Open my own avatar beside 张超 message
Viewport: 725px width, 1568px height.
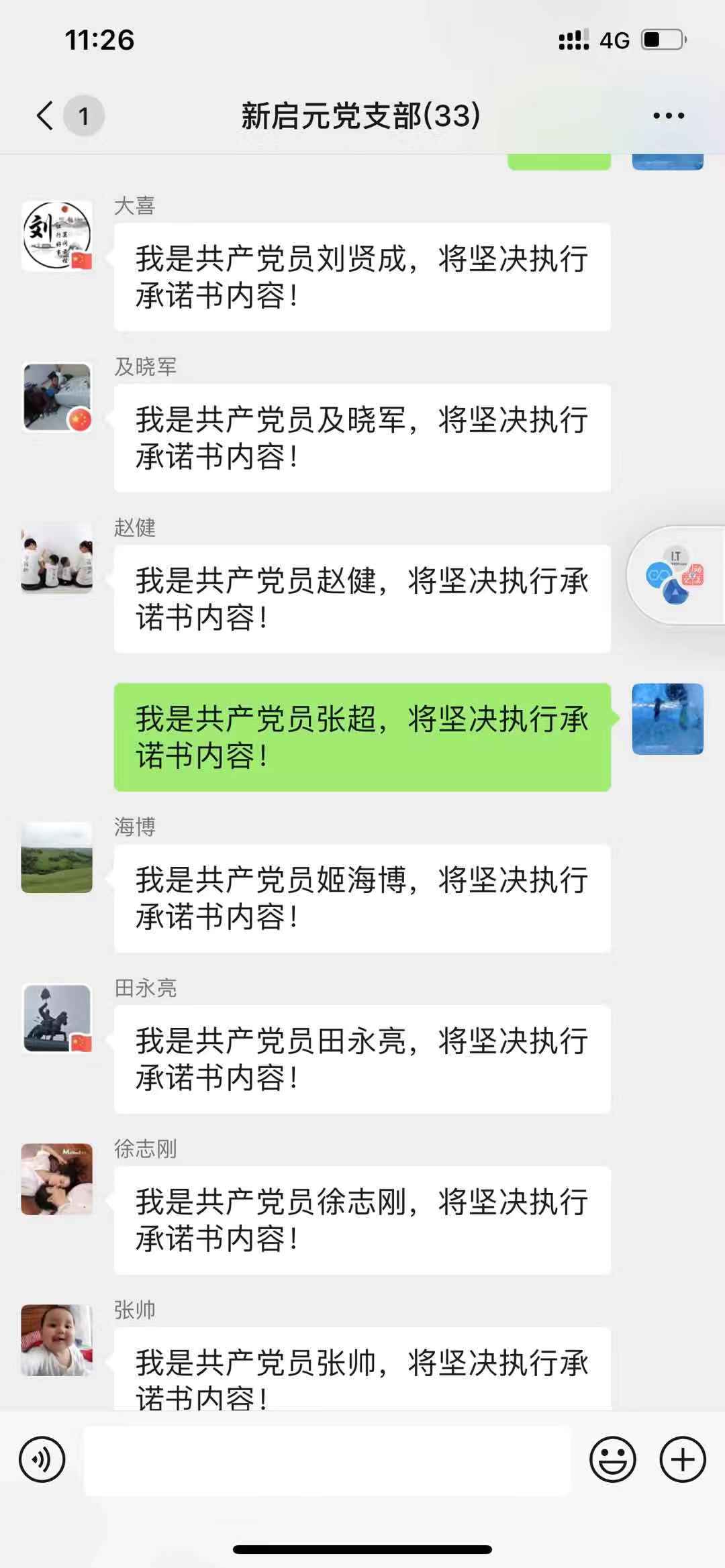[x=668, y=719]
